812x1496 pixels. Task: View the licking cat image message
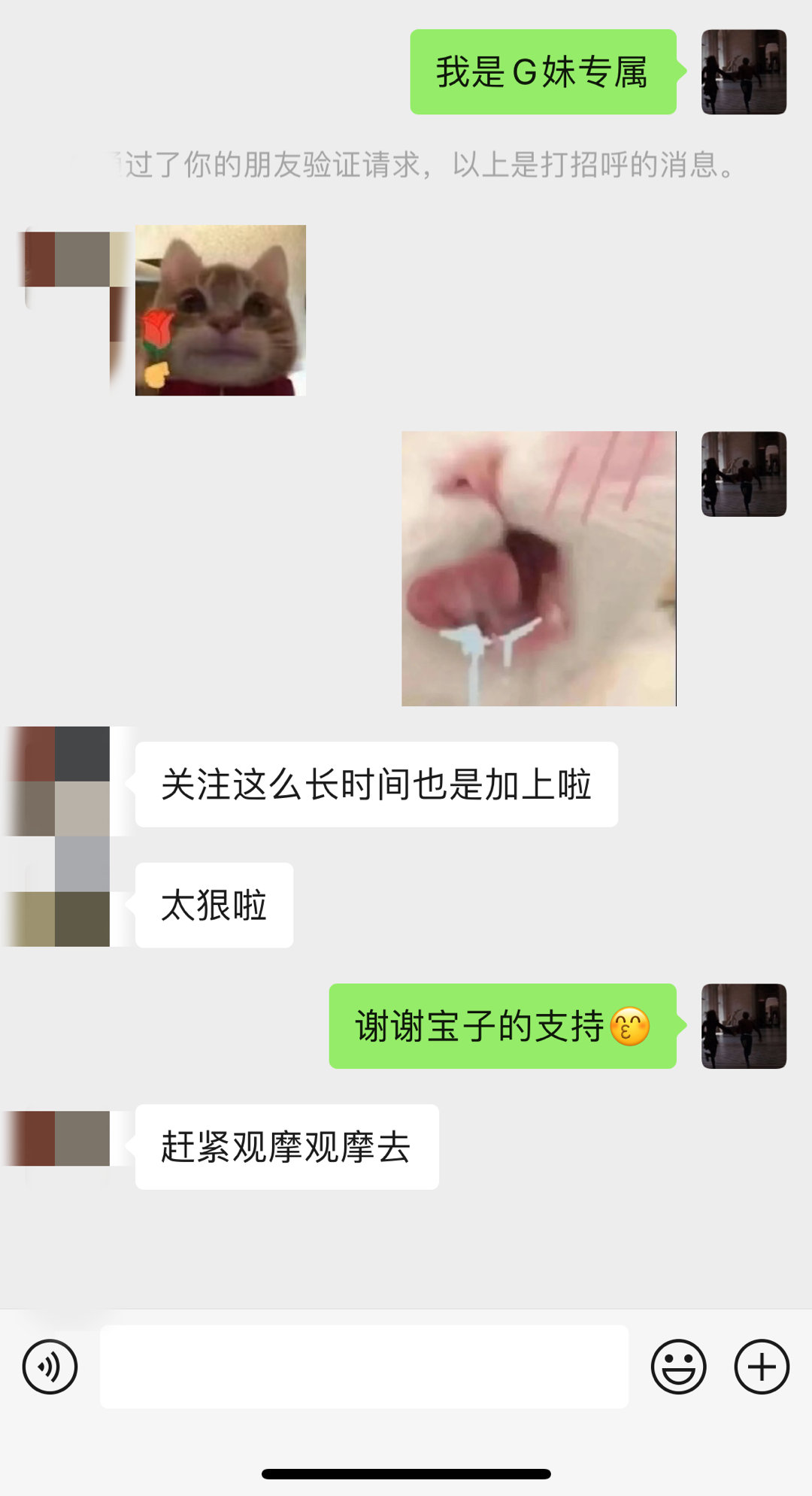(538, 568)
